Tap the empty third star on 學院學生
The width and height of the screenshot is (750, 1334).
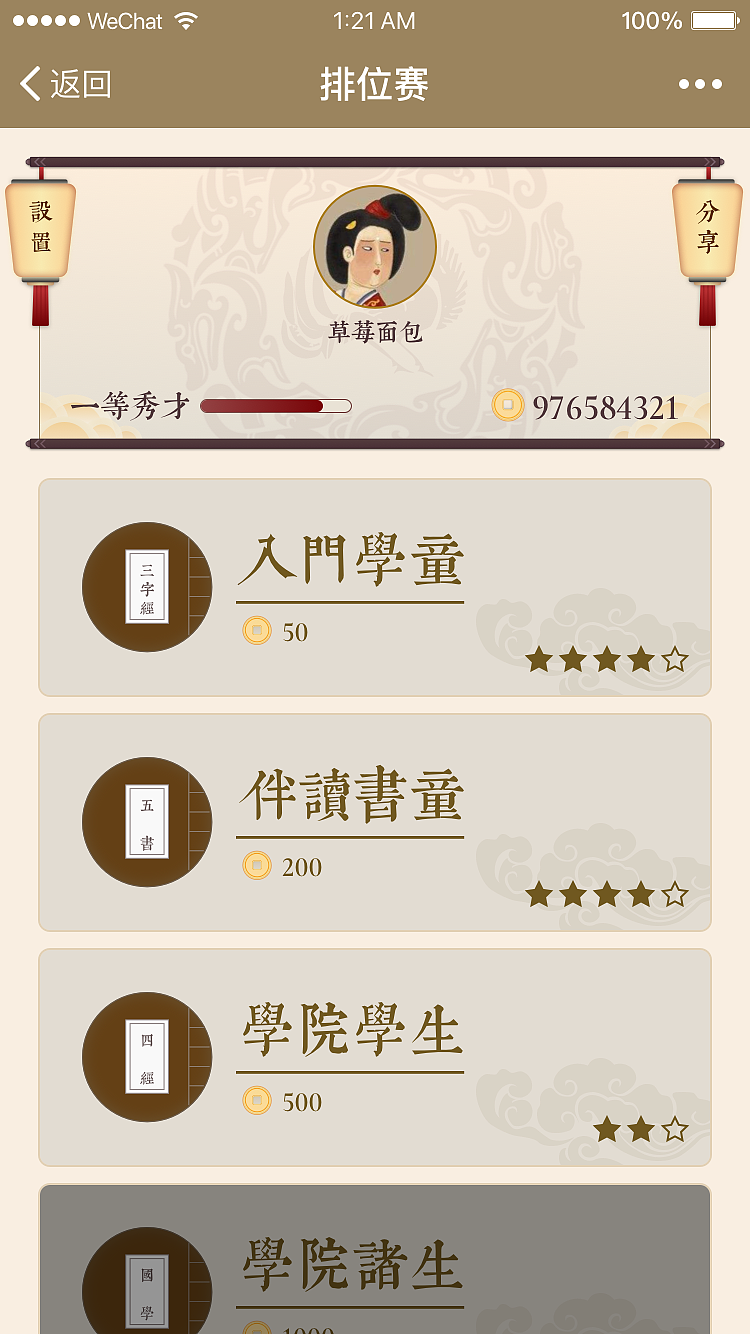click(x=675, y=1128)
